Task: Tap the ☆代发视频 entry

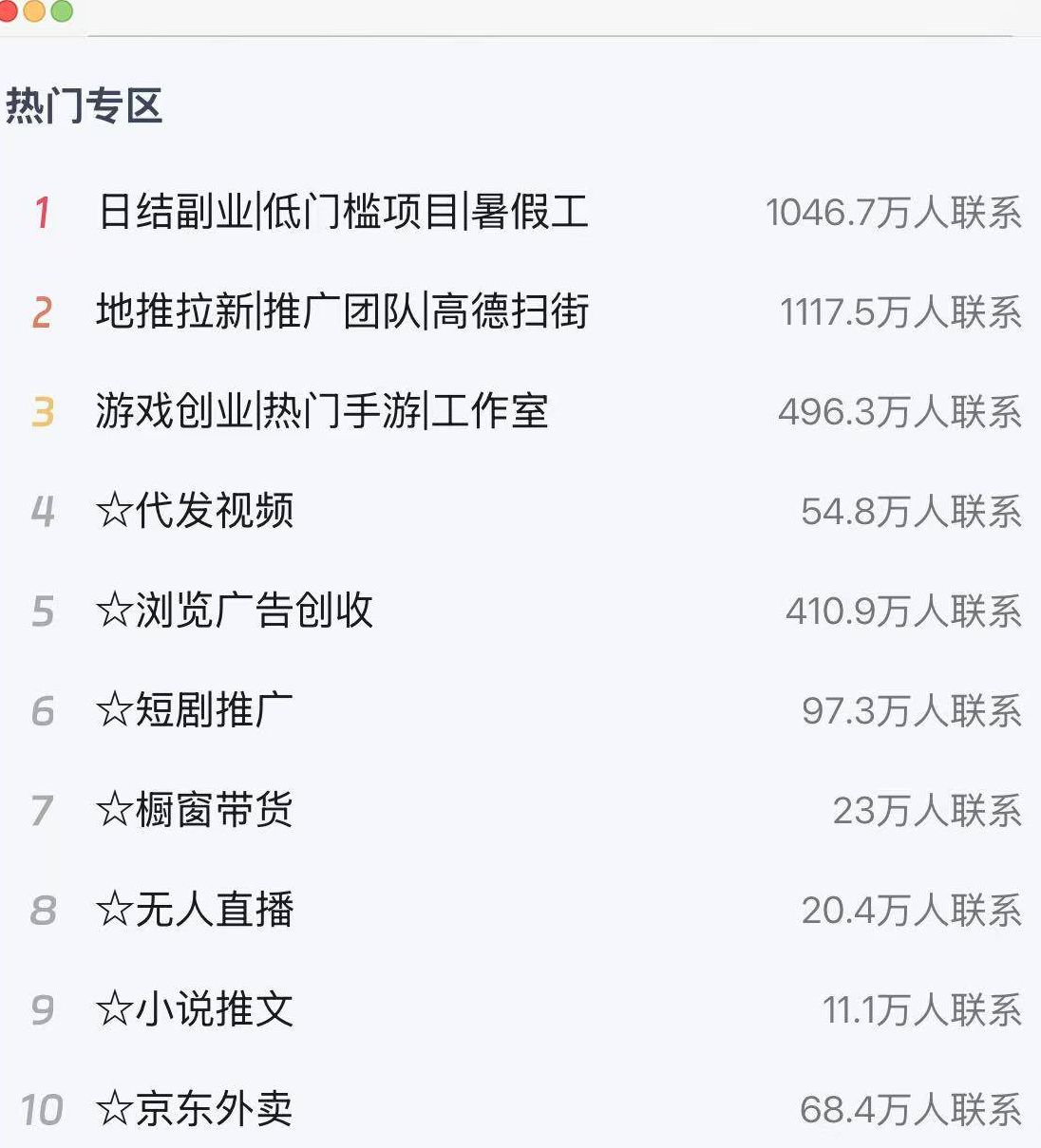Action: pyautogui.click(x=195, y=511)
